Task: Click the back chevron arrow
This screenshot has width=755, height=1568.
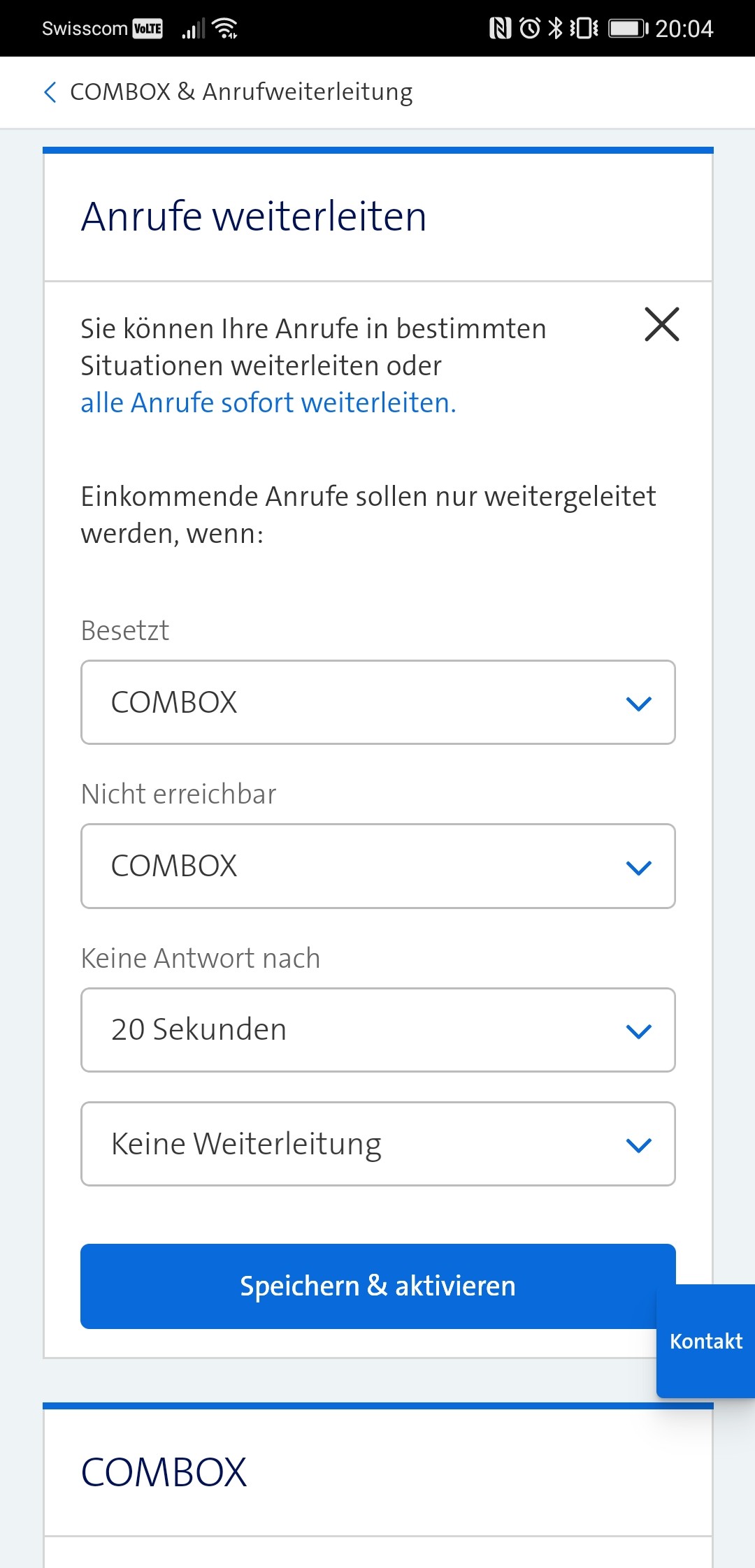Action: tap(50, 92)
